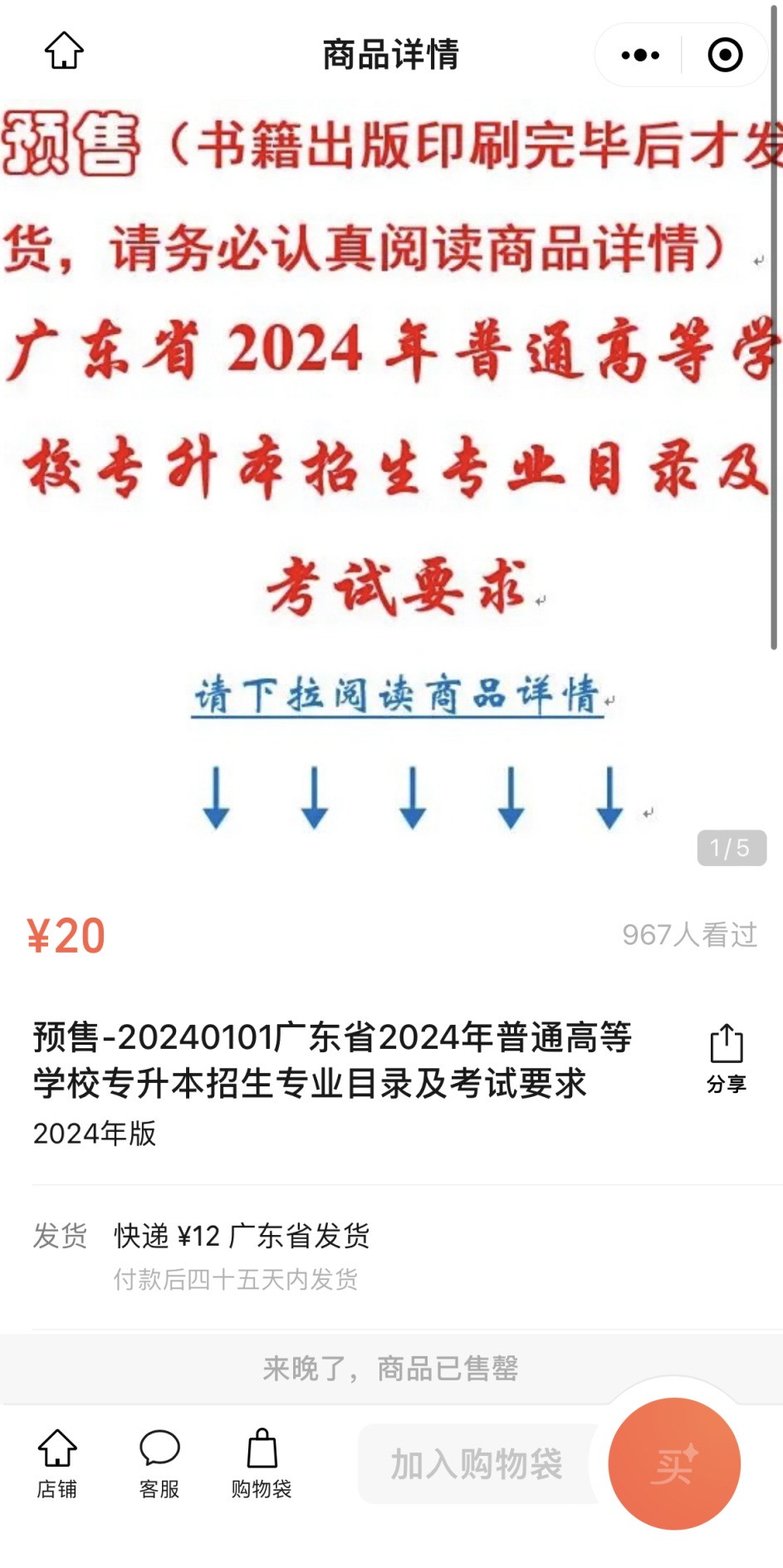Image resolution: width=783 pixels, height=1568 pixels.
Task: Select the 2024年版 edition label
Action: coord(94,1130)
